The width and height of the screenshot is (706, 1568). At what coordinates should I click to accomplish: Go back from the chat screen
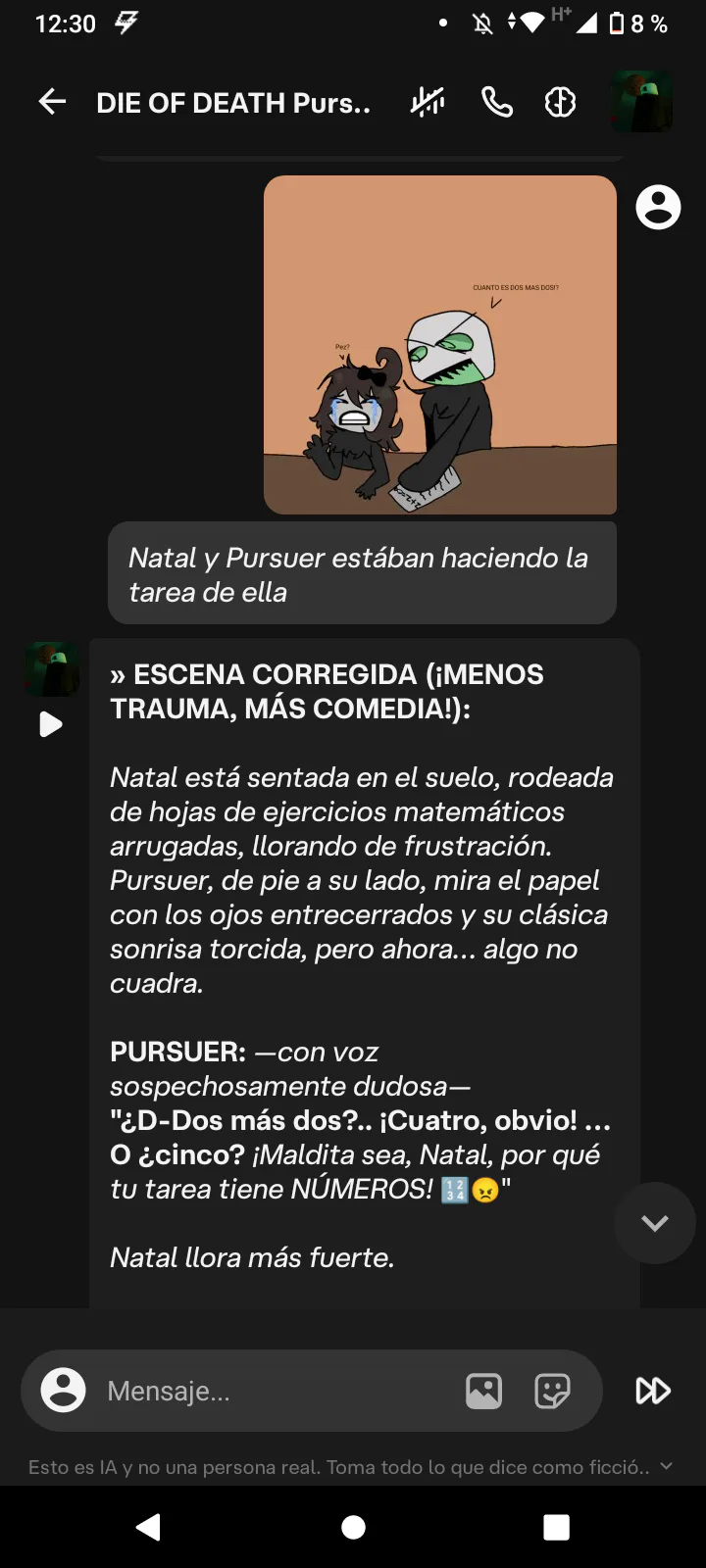click(52, 102)
